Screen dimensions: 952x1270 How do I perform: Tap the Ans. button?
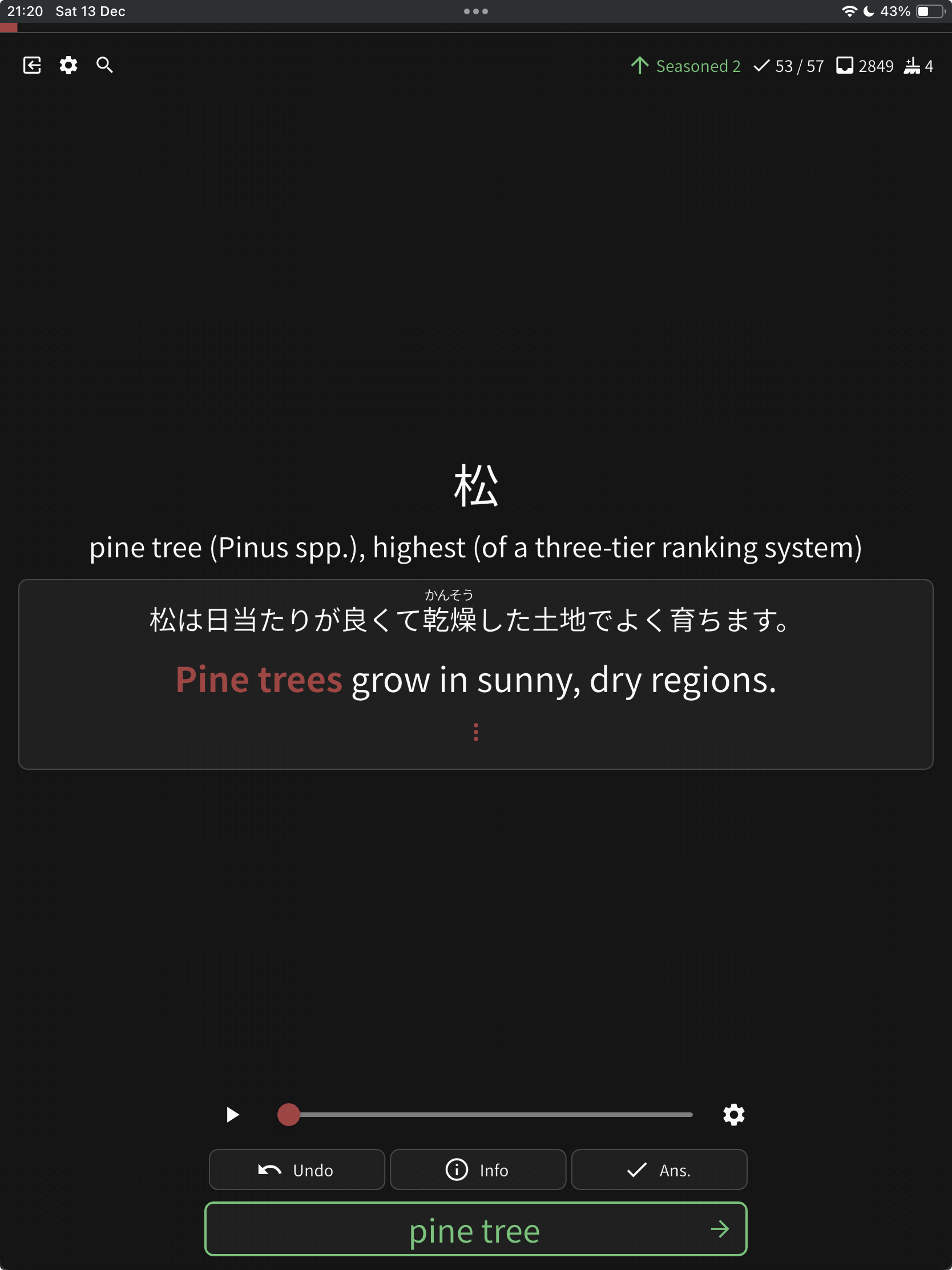point(659,1169)
